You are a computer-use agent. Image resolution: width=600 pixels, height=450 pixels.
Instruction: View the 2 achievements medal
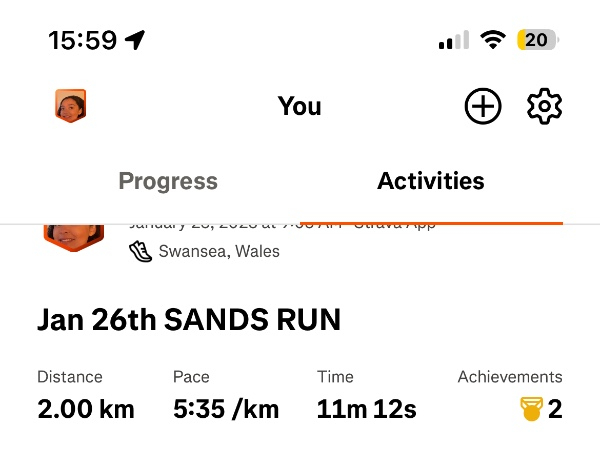541,408
